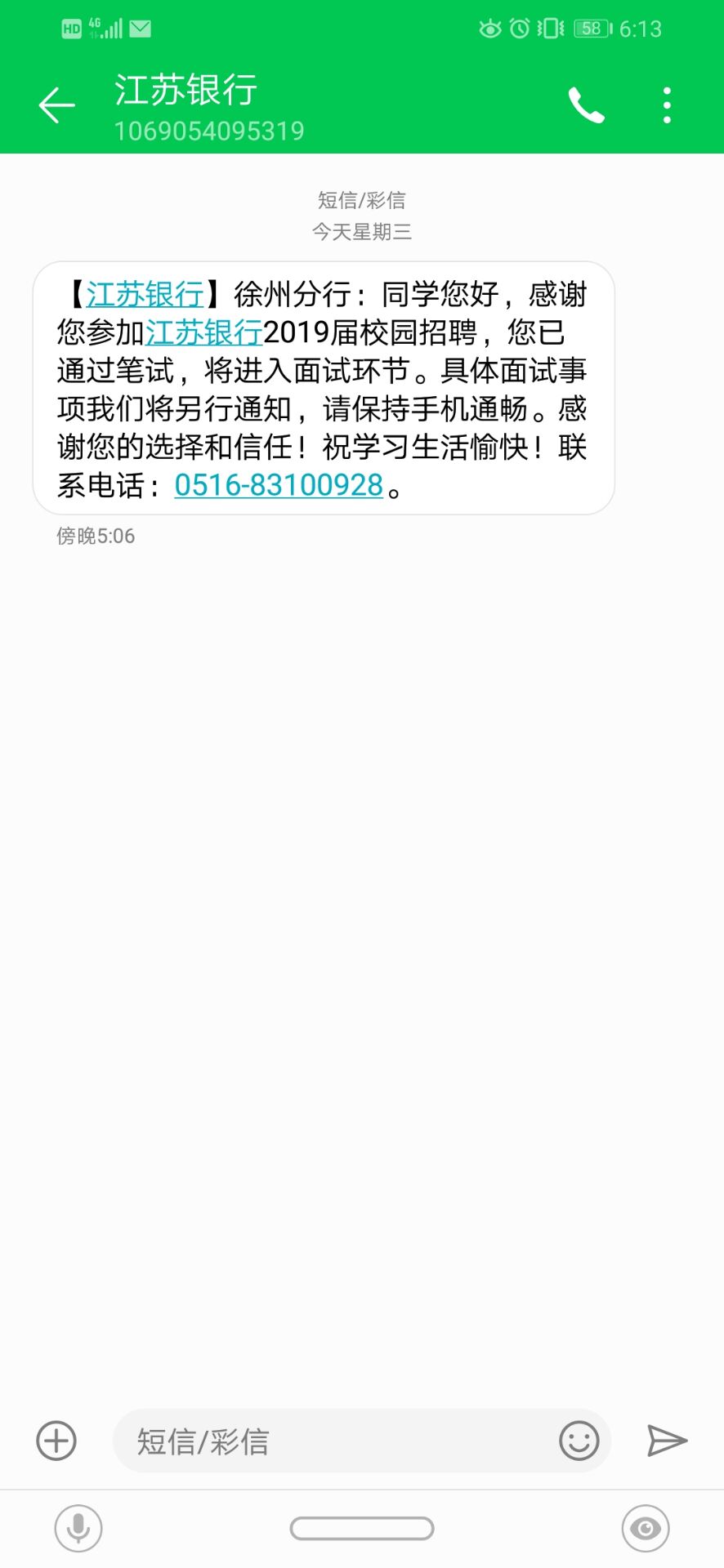
Task: Open the emoji picker smiley
Action: pos(579,1441)
